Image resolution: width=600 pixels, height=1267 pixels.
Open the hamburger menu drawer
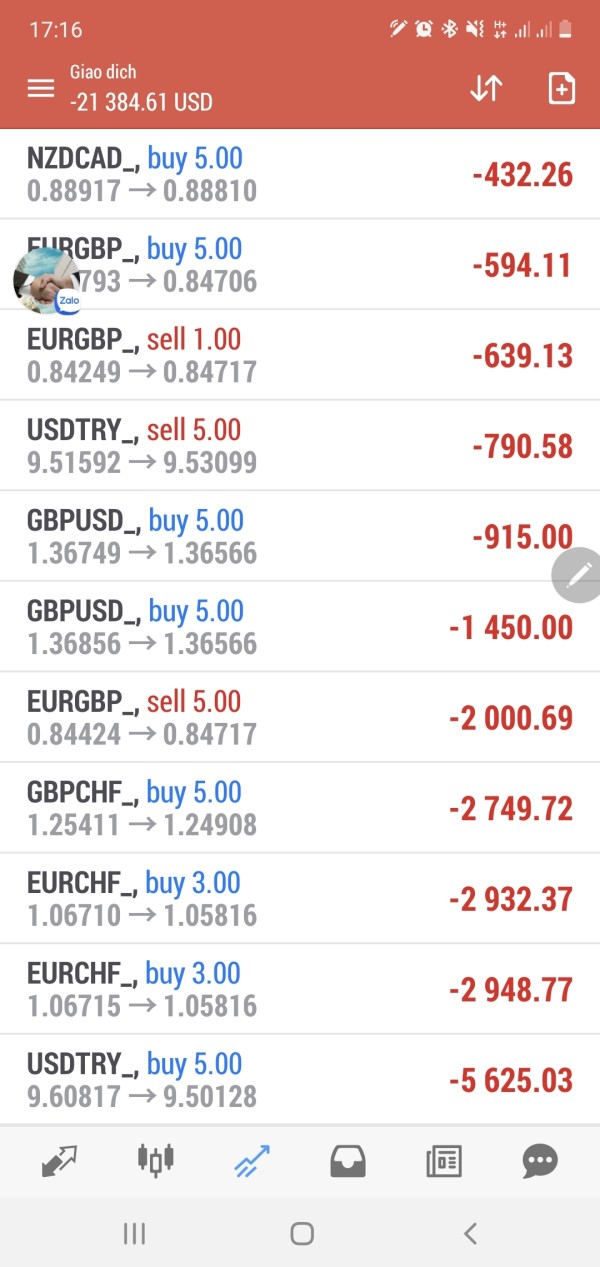coord(41,88)
